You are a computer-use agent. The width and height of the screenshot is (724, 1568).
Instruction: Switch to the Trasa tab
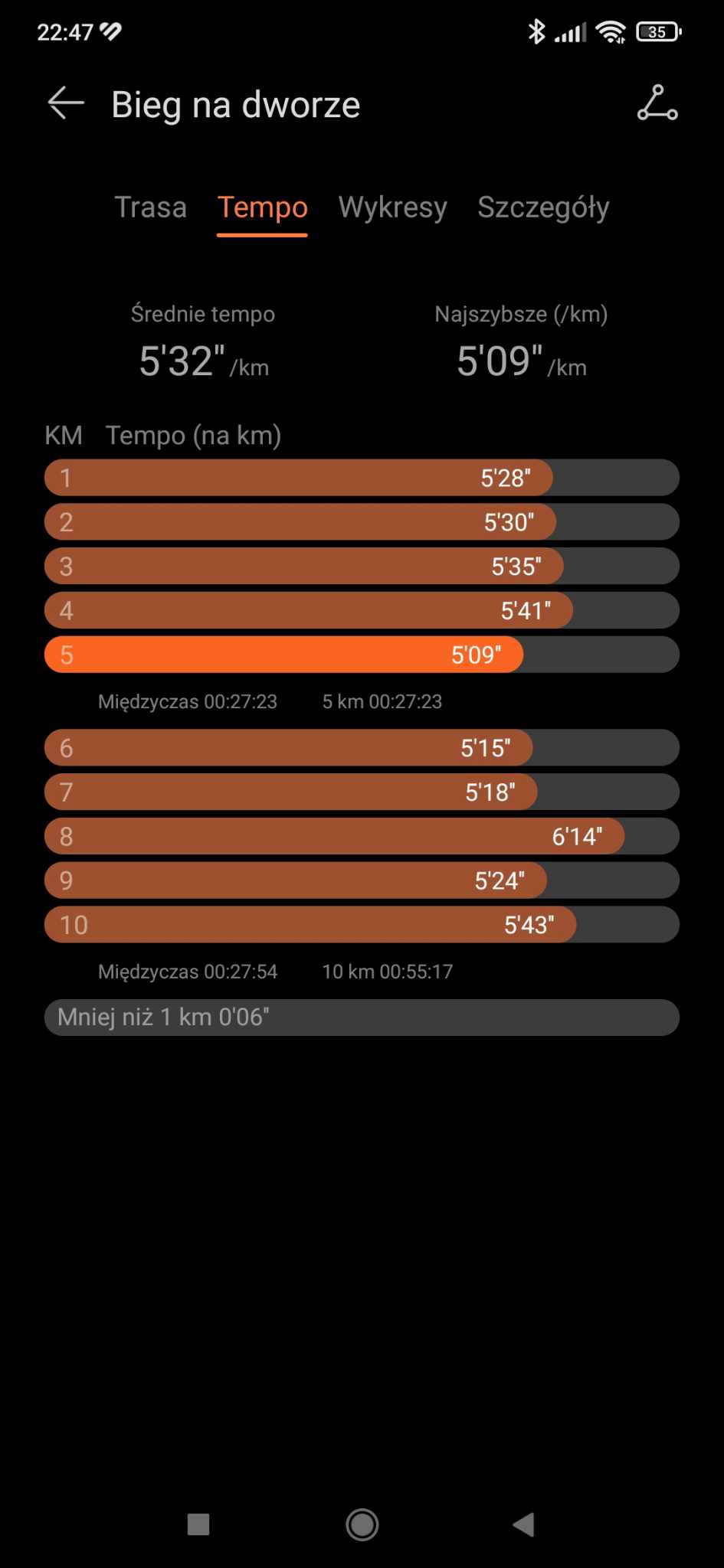coord(150,207)
